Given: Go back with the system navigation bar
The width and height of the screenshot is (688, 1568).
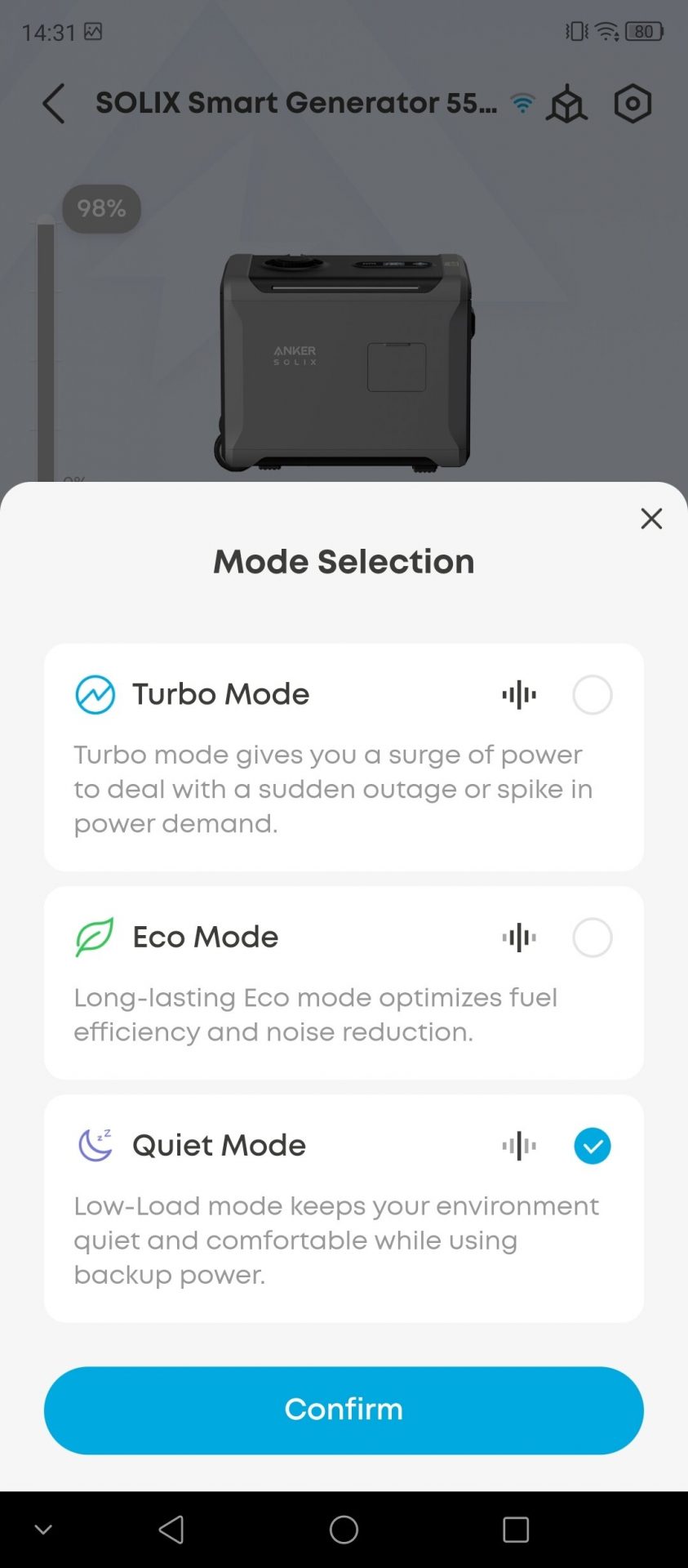Looking at the screenshot, I should [171, 1530].
